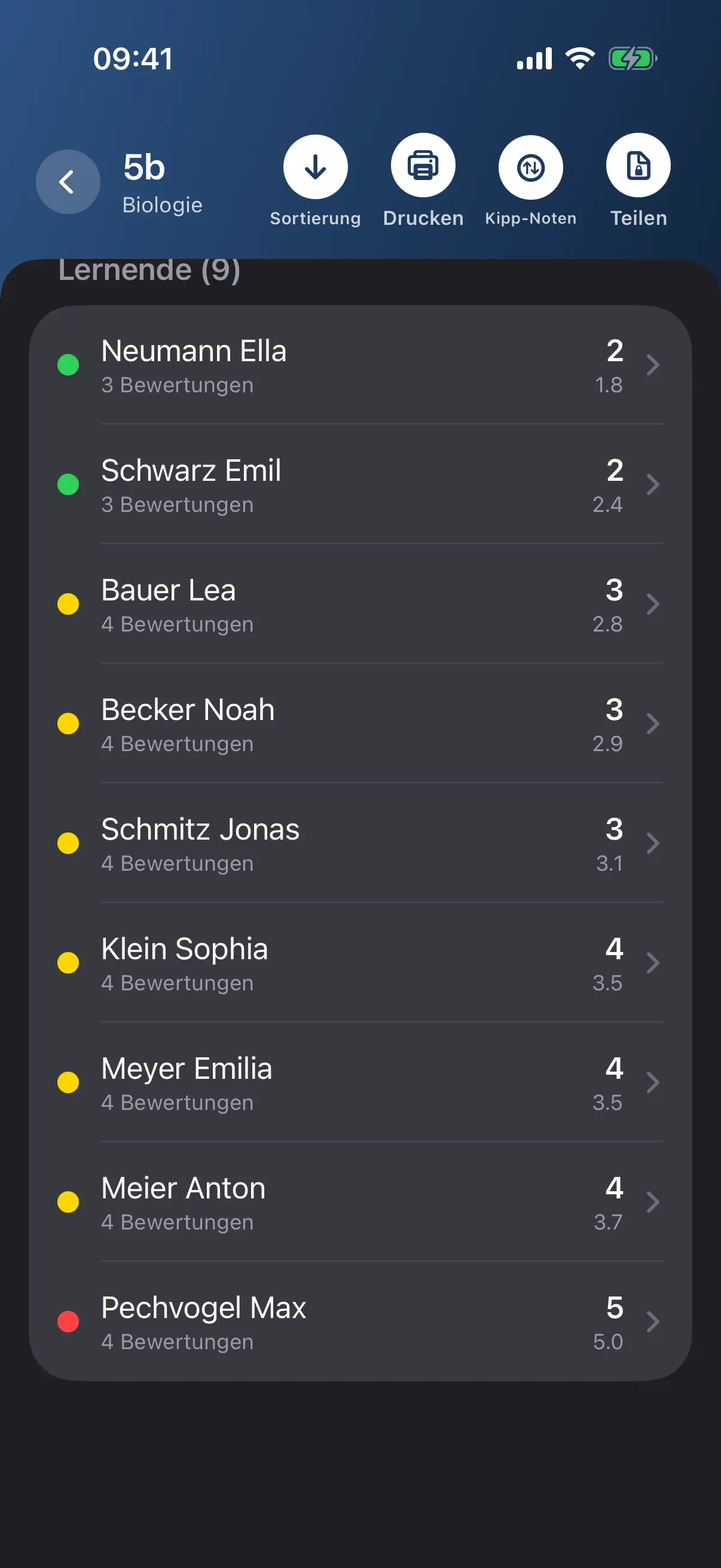Go back from class 5b
This screenshot has width=721, height=1568.
[x=68, y=181]
